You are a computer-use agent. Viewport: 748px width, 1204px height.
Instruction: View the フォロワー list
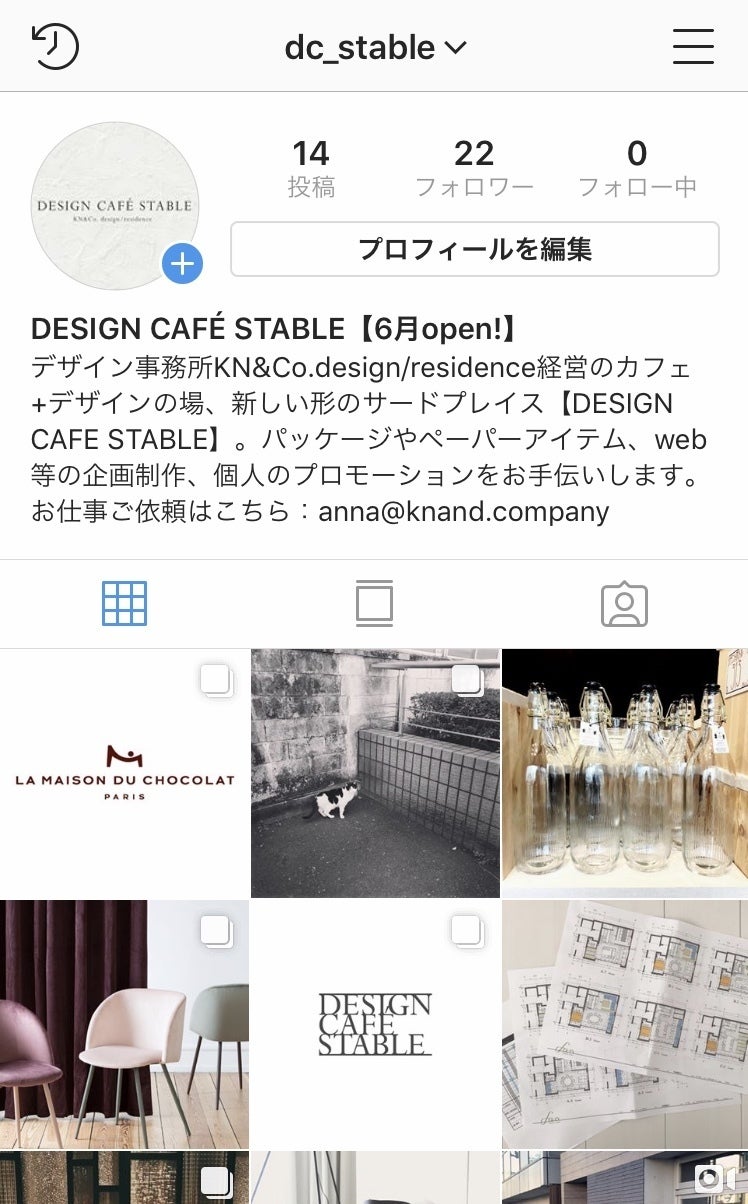click(474, 168)
